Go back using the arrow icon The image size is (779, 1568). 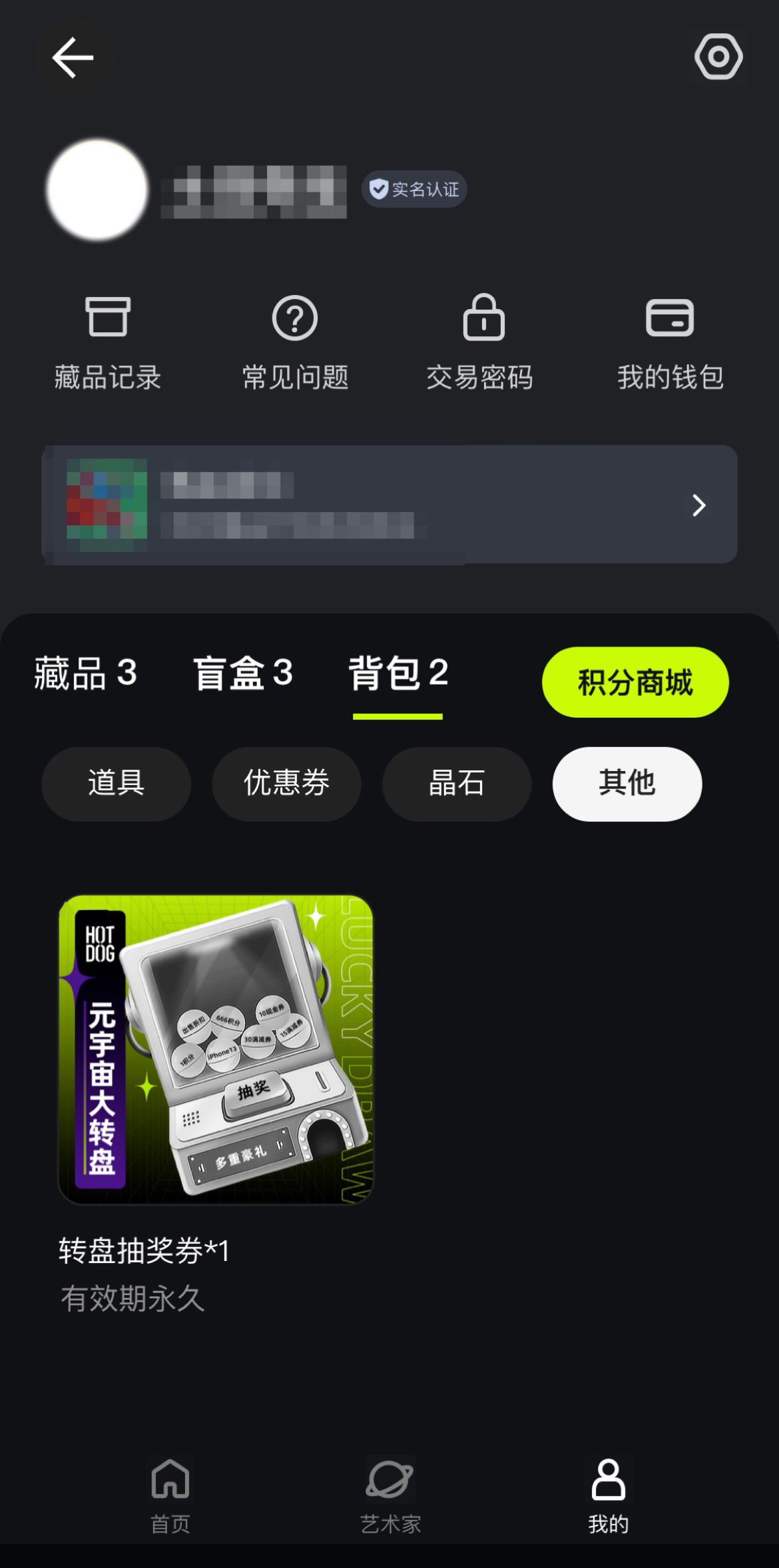coord(73,58)
